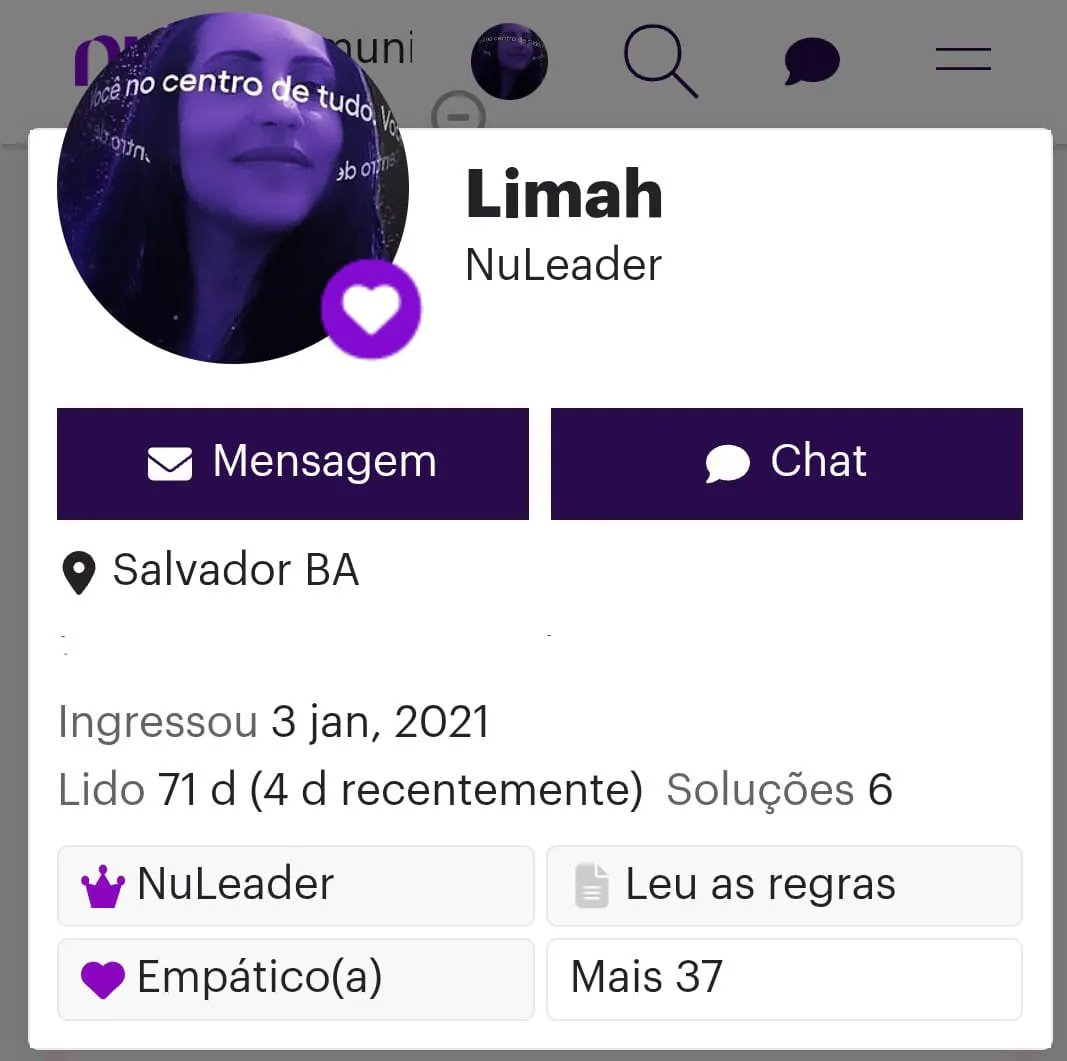Show Mais 37 badges
Image resolution: width=1067 pixels, height=1061 pixels.
coord(784,978)
